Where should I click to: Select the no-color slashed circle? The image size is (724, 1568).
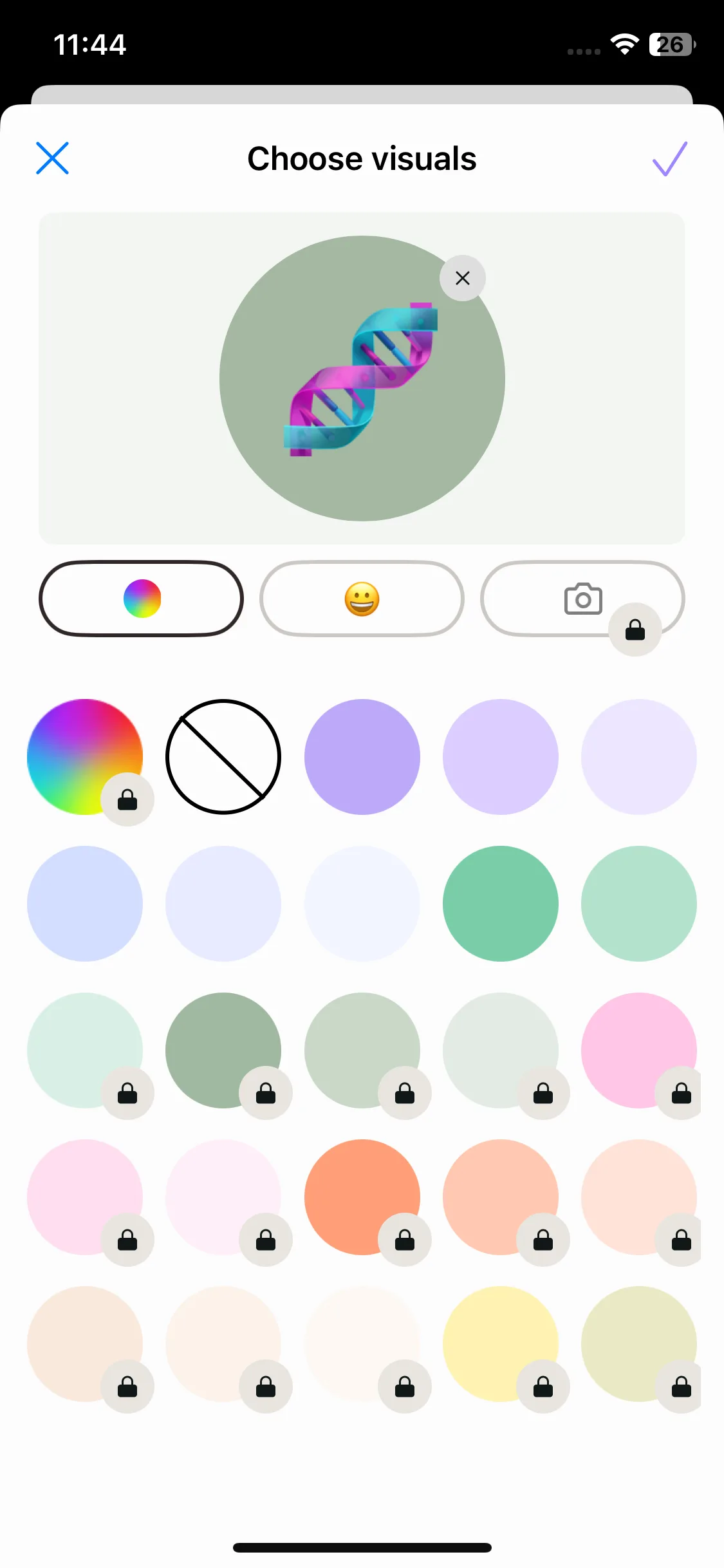tap(223, 756)
